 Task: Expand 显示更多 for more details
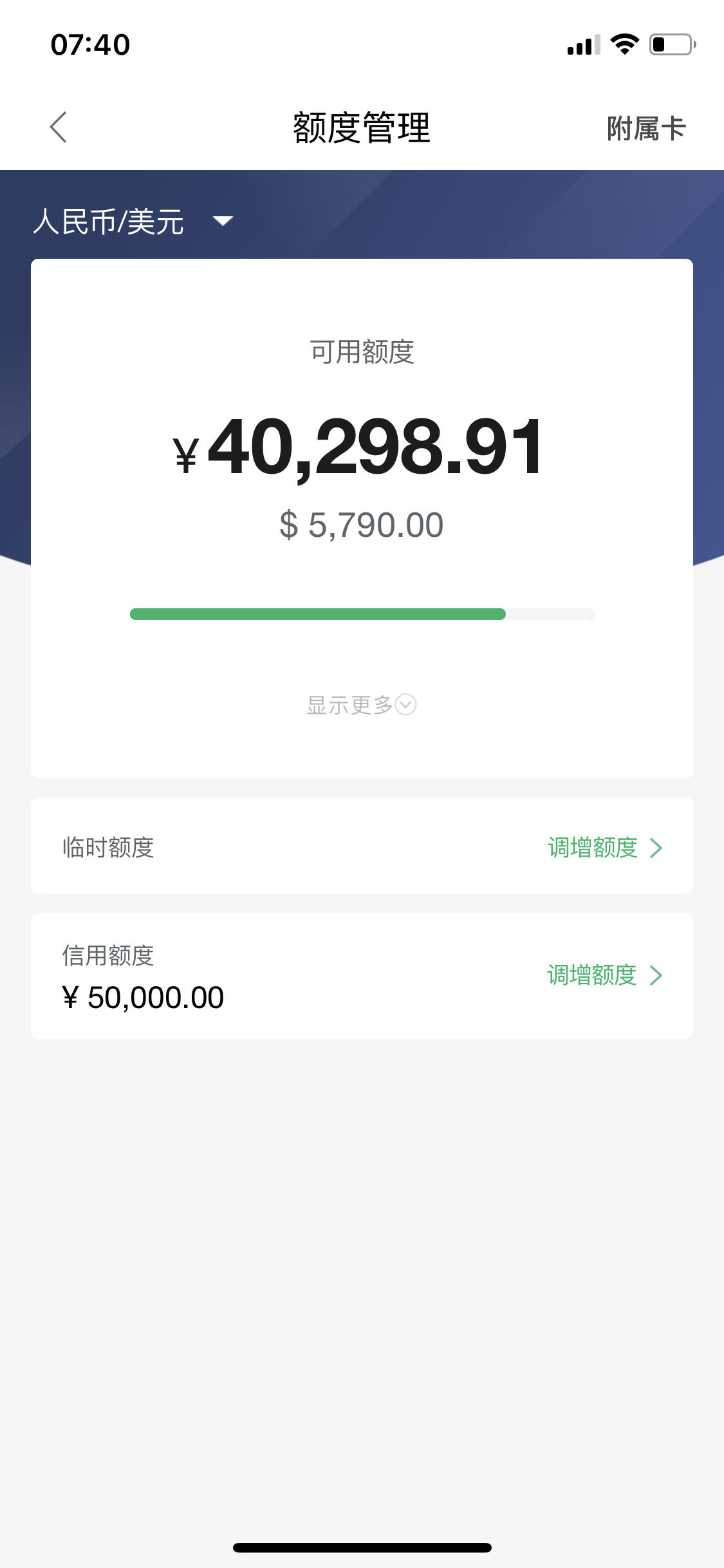(x=361, y=705)
